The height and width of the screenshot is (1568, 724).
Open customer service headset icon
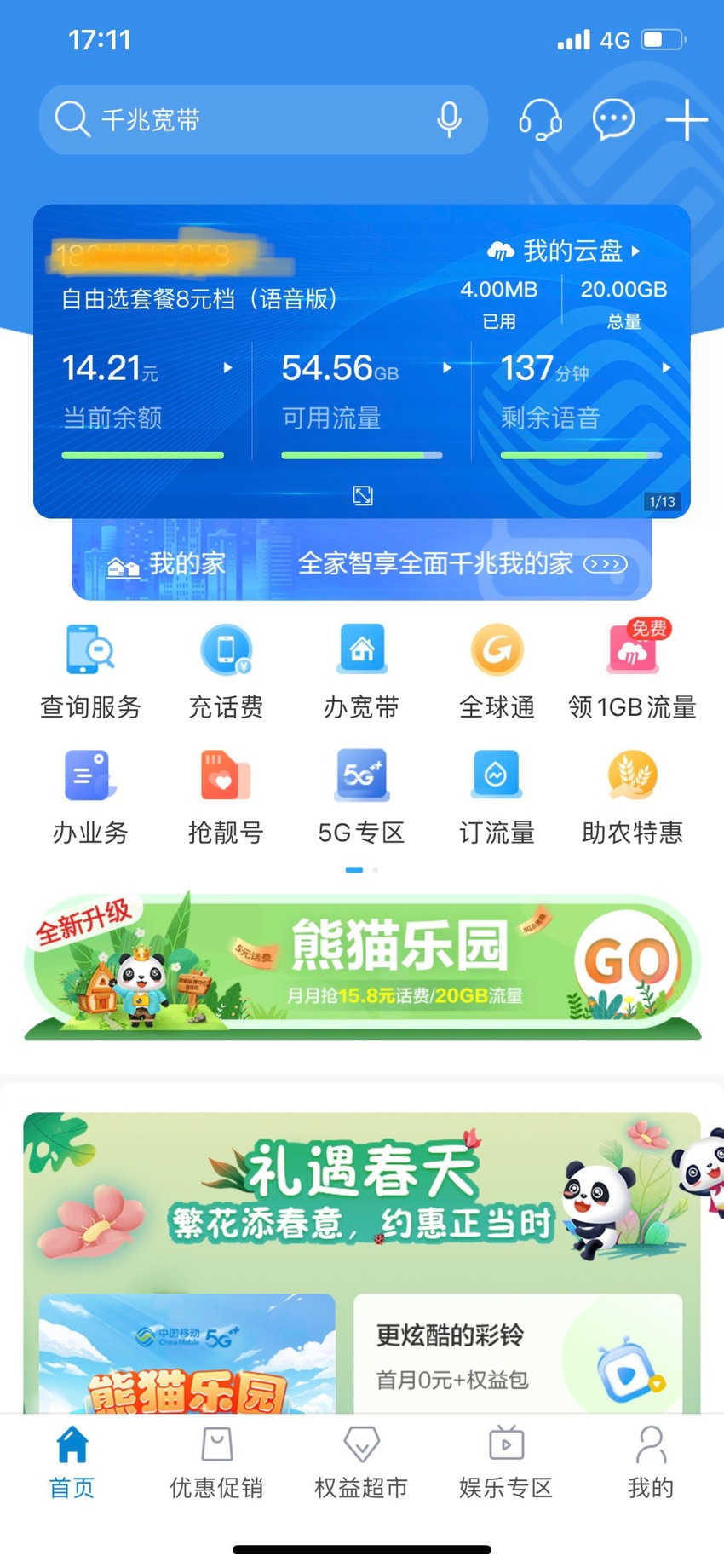(x=540, y=119)
